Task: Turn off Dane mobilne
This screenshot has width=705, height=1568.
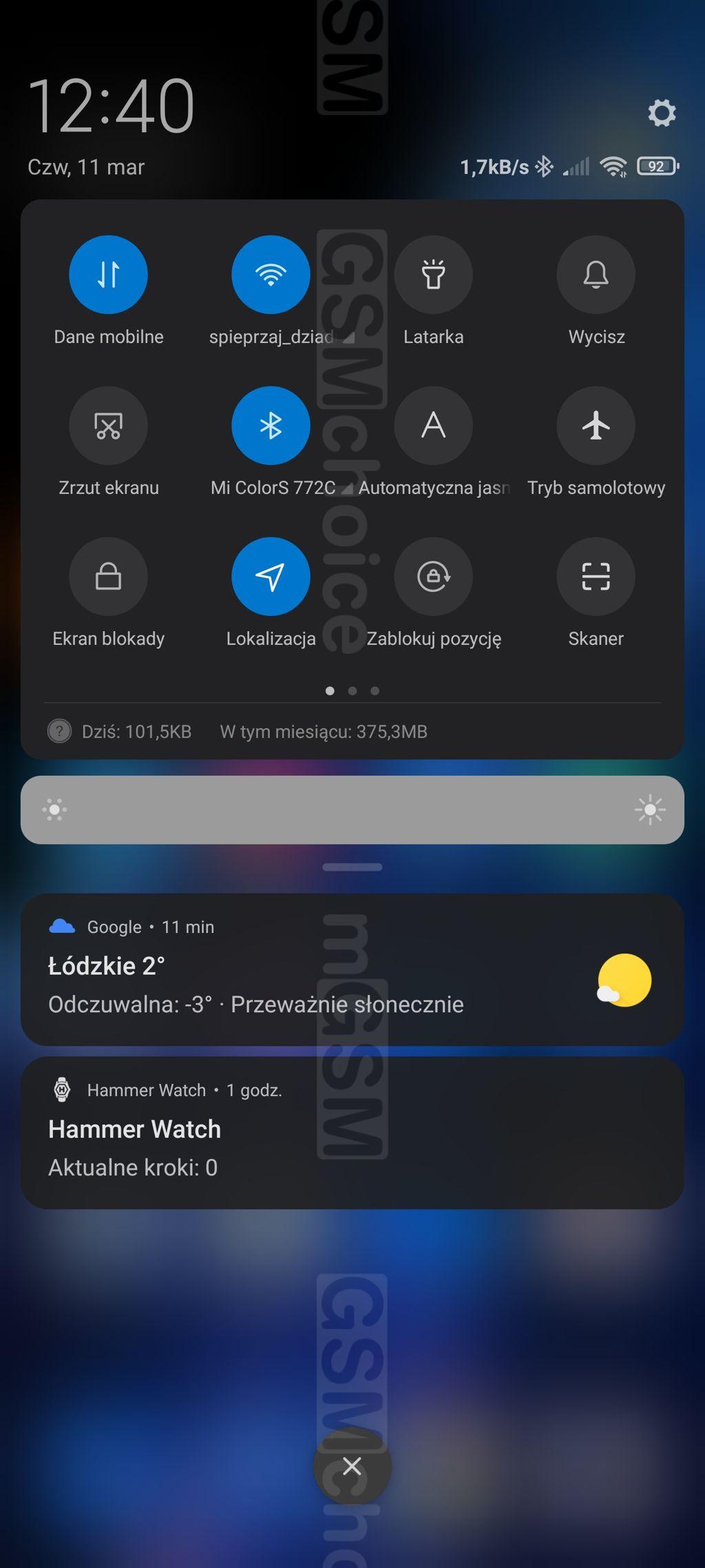Action: tap(108, 274)
